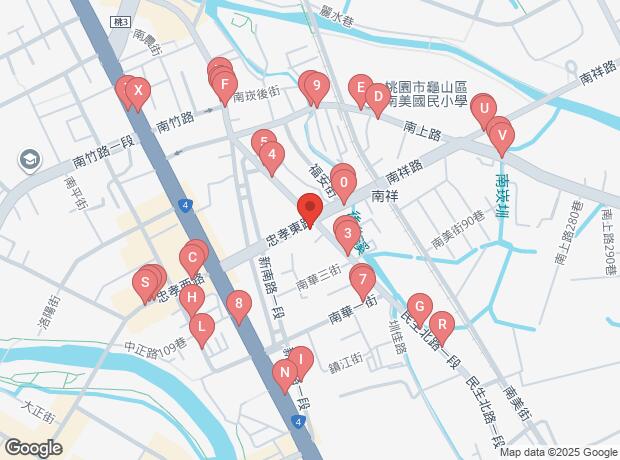Screen dimensions: 620x460
Task: Select the marker labeled 8
Action: tap(238, 303)
